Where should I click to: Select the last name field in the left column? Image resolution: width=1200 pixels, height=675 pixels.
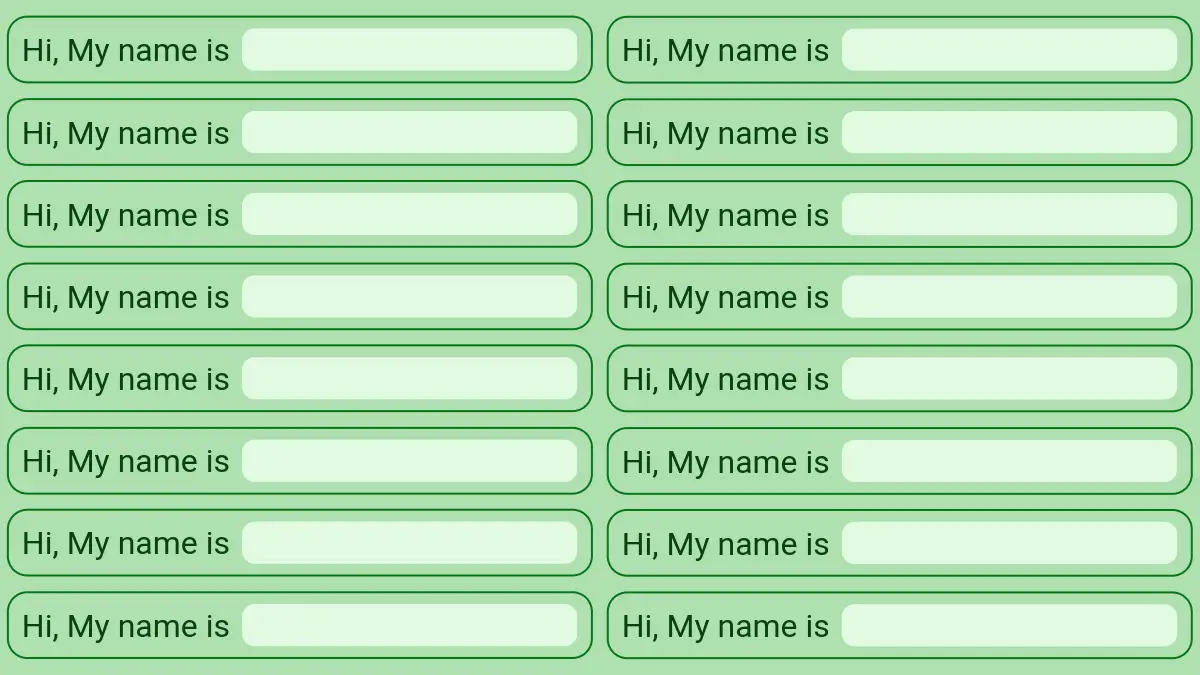410,626
